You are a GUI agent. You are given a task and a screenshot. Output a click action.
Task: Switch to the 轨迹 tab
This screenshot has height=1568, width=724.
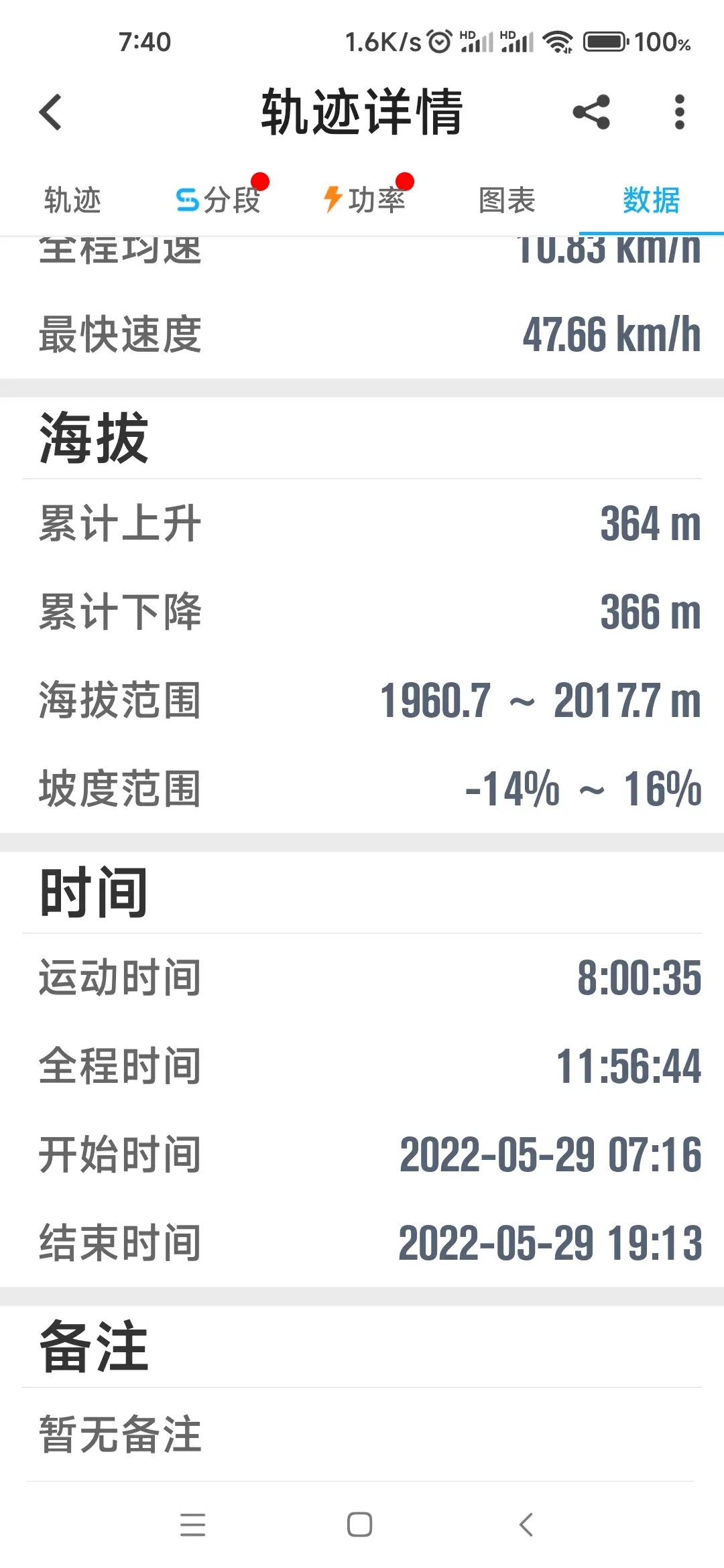point(72,200)
